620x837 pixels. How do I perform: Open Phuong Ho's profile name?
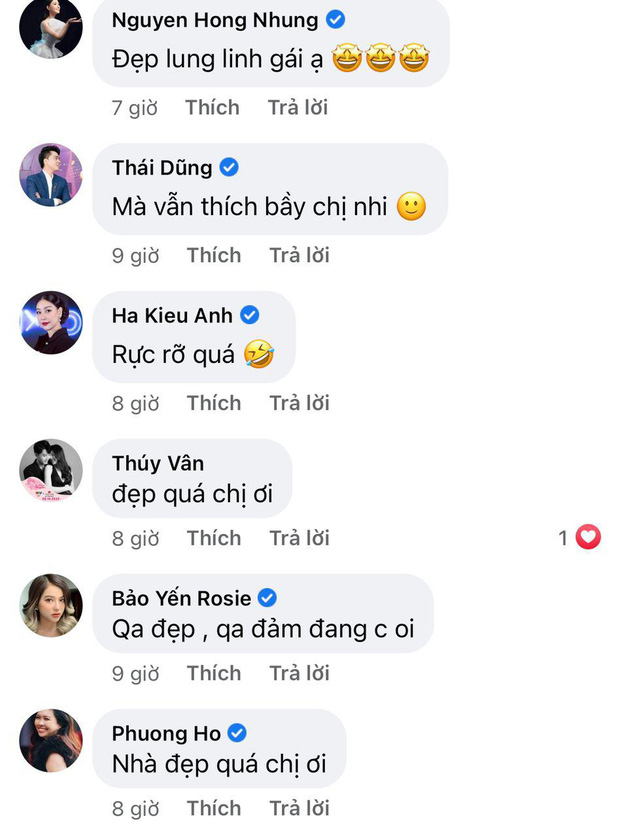(166, 733)
